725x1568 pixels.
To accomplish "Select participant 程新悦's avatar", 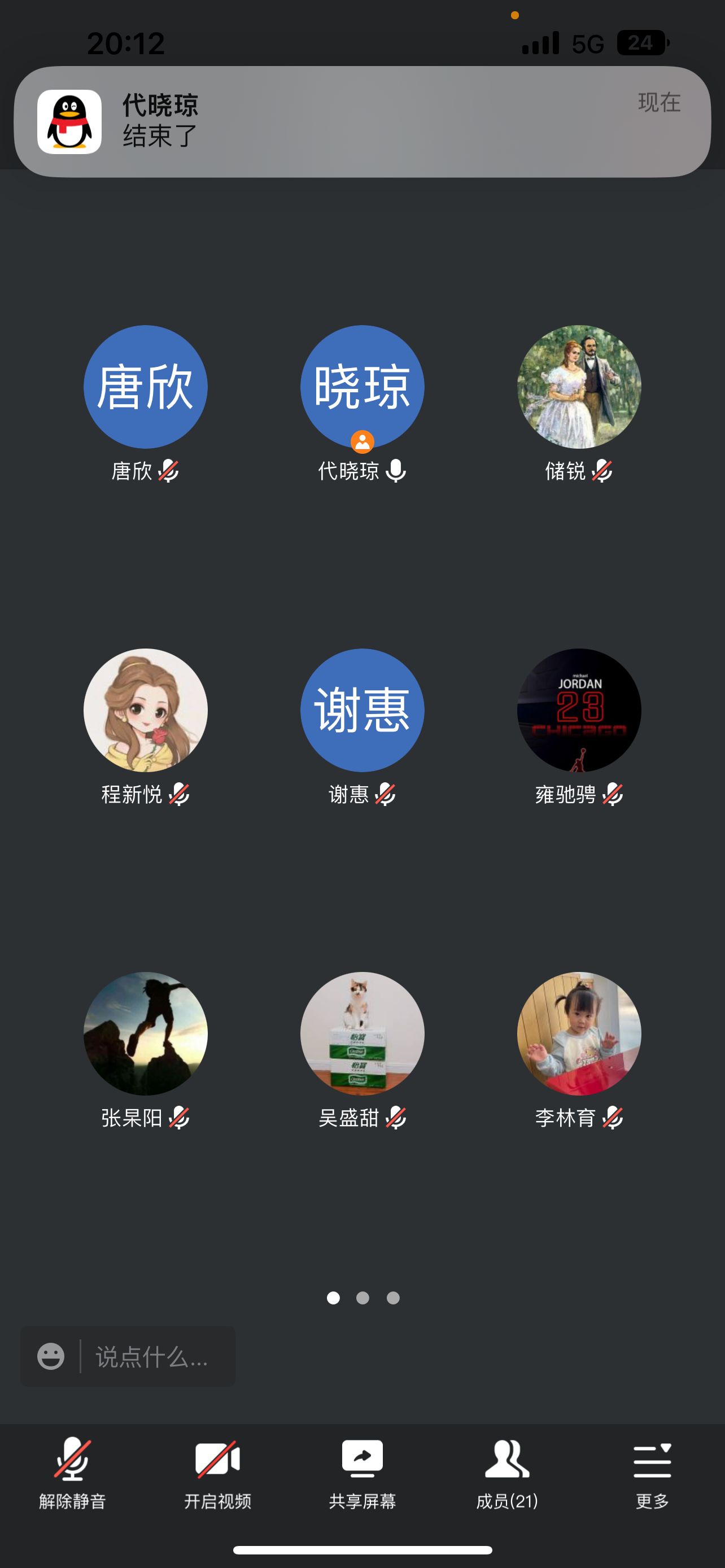I will pos(146,709).
